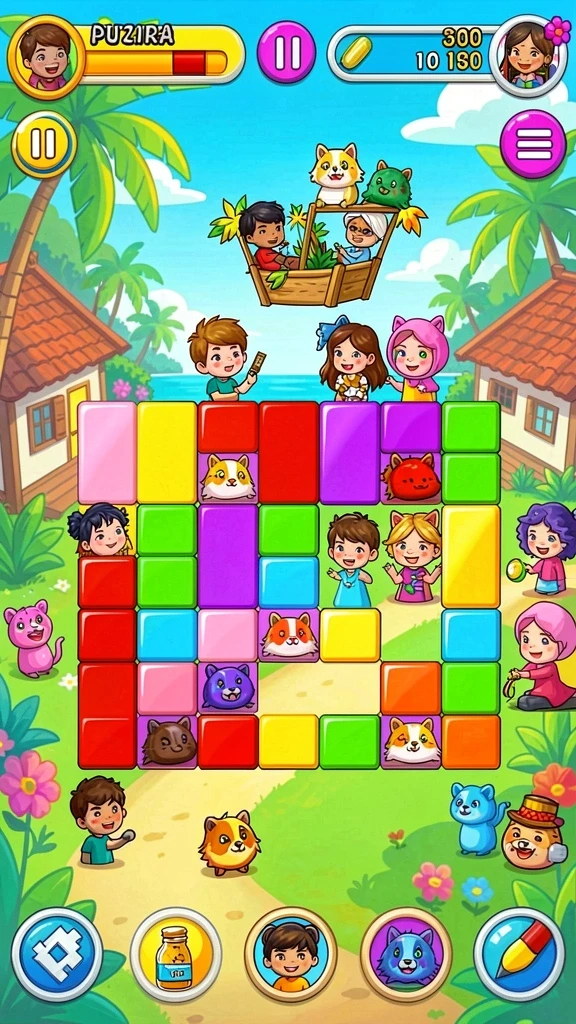The image size is (576, 1024).
Task: Select the yellow potion bottle booster
Action: pyautogui.click(x=175, y=954)
